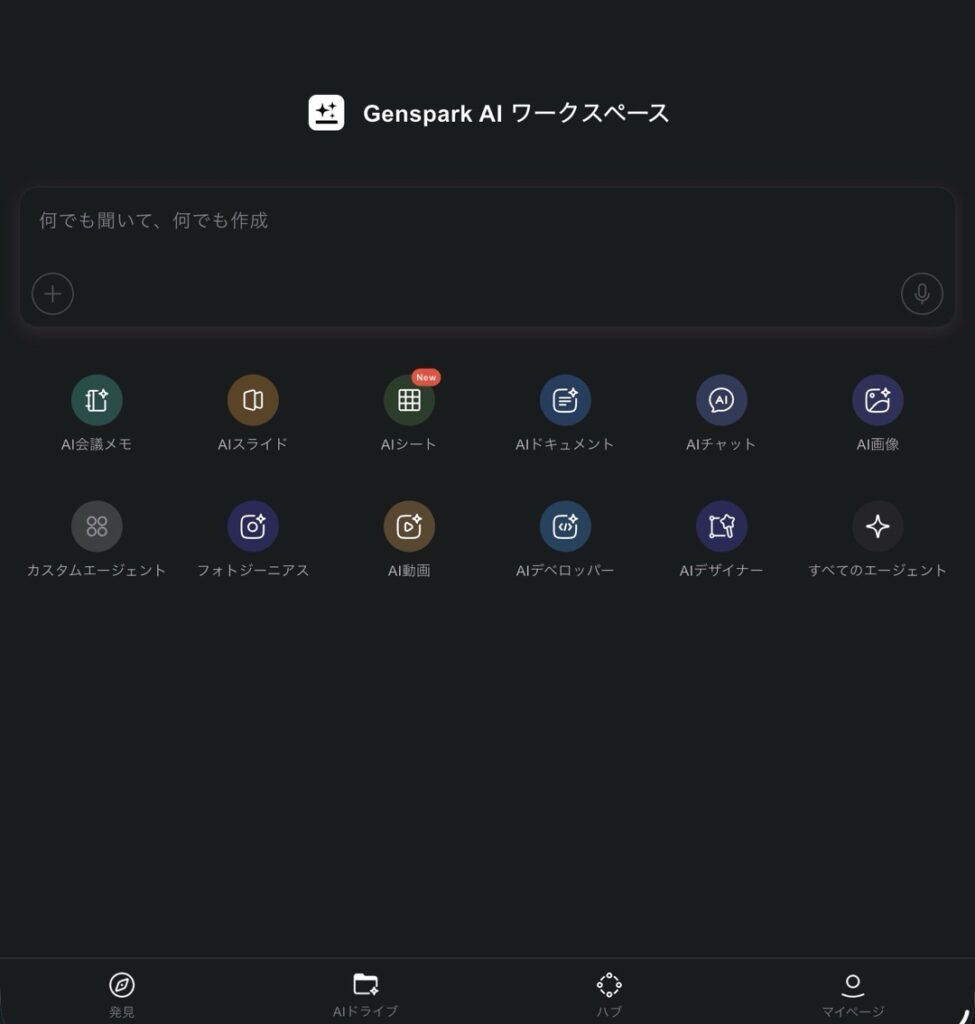Image resolution: width=975 pixels, height=1024 pixels.
Task: View すべてのエージェント
Action: point(877,527)
